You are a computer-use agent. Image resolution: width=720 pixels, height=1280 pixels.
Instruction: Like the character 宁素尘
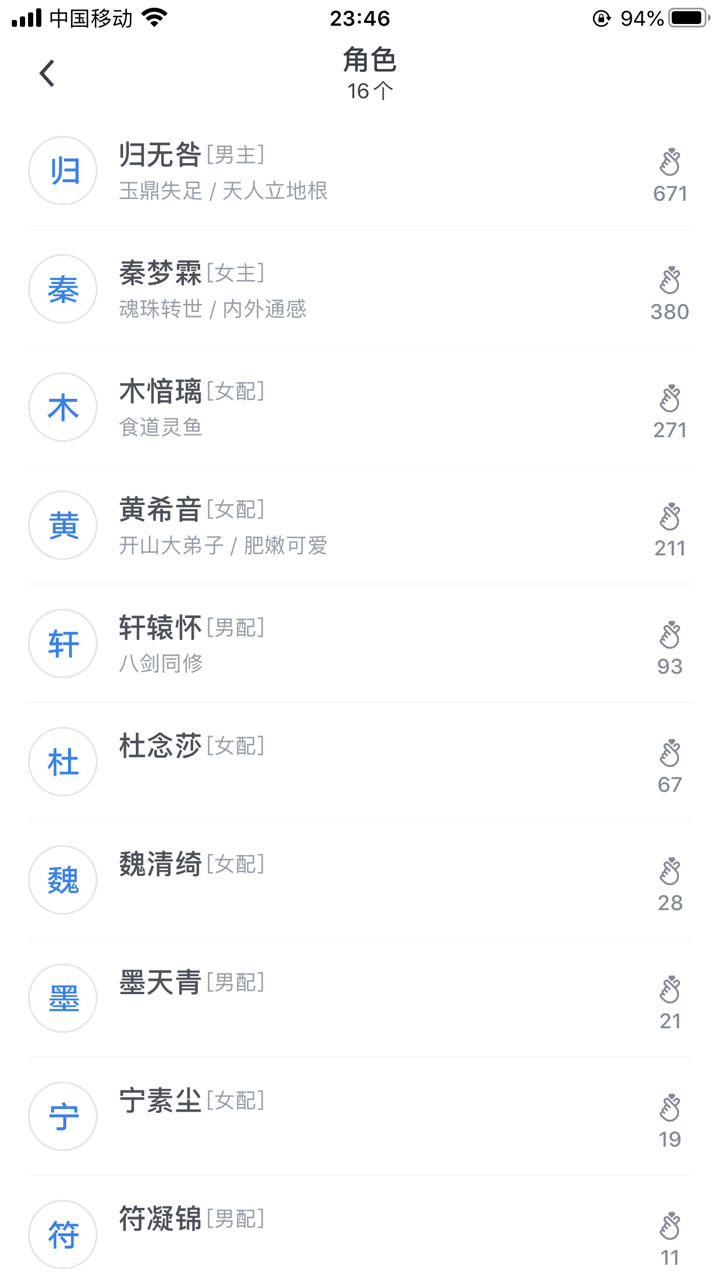(670, 1107)
